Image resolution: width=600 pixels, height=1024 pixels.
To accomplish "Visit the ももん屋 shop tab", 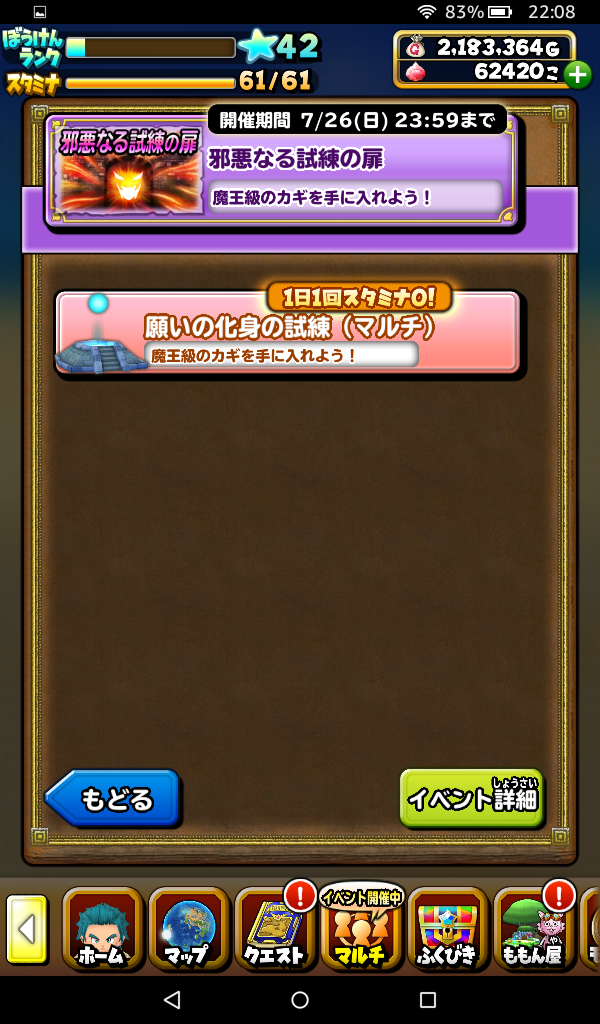I will tap(533, 929).
